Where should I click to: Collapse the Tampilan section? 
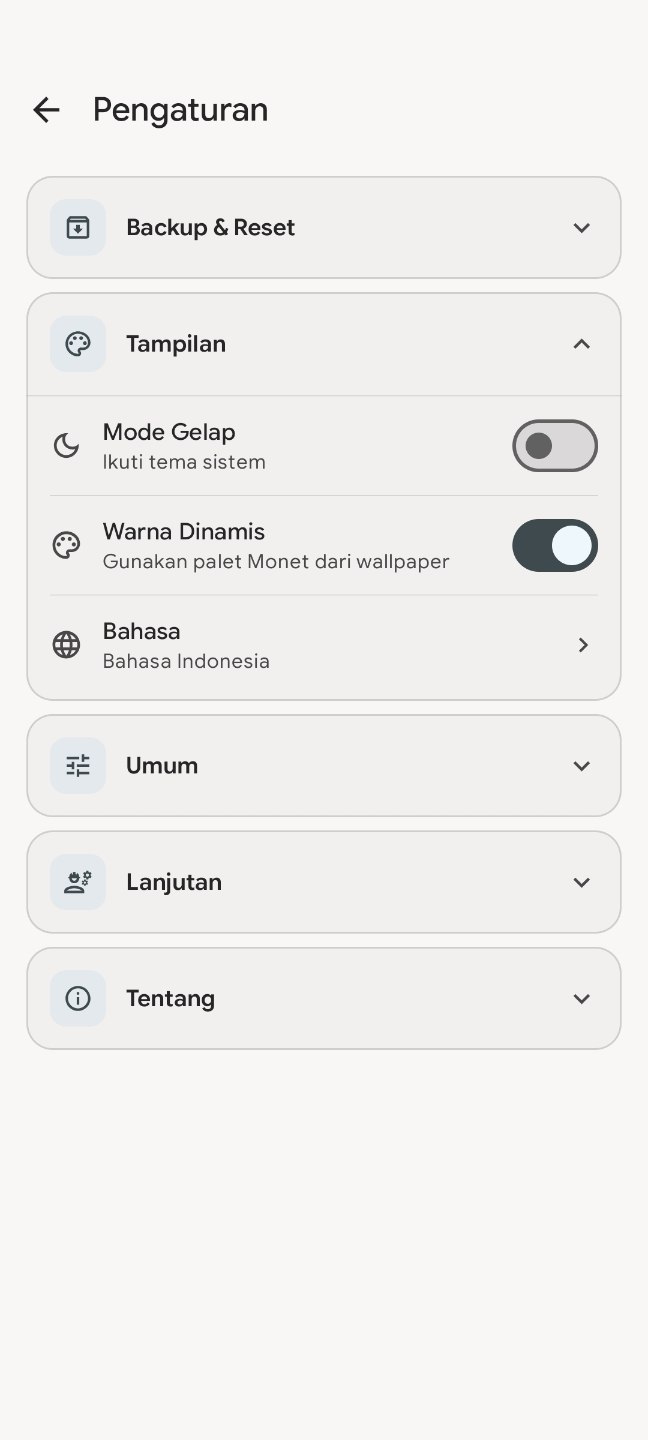(x=323, y=344)
